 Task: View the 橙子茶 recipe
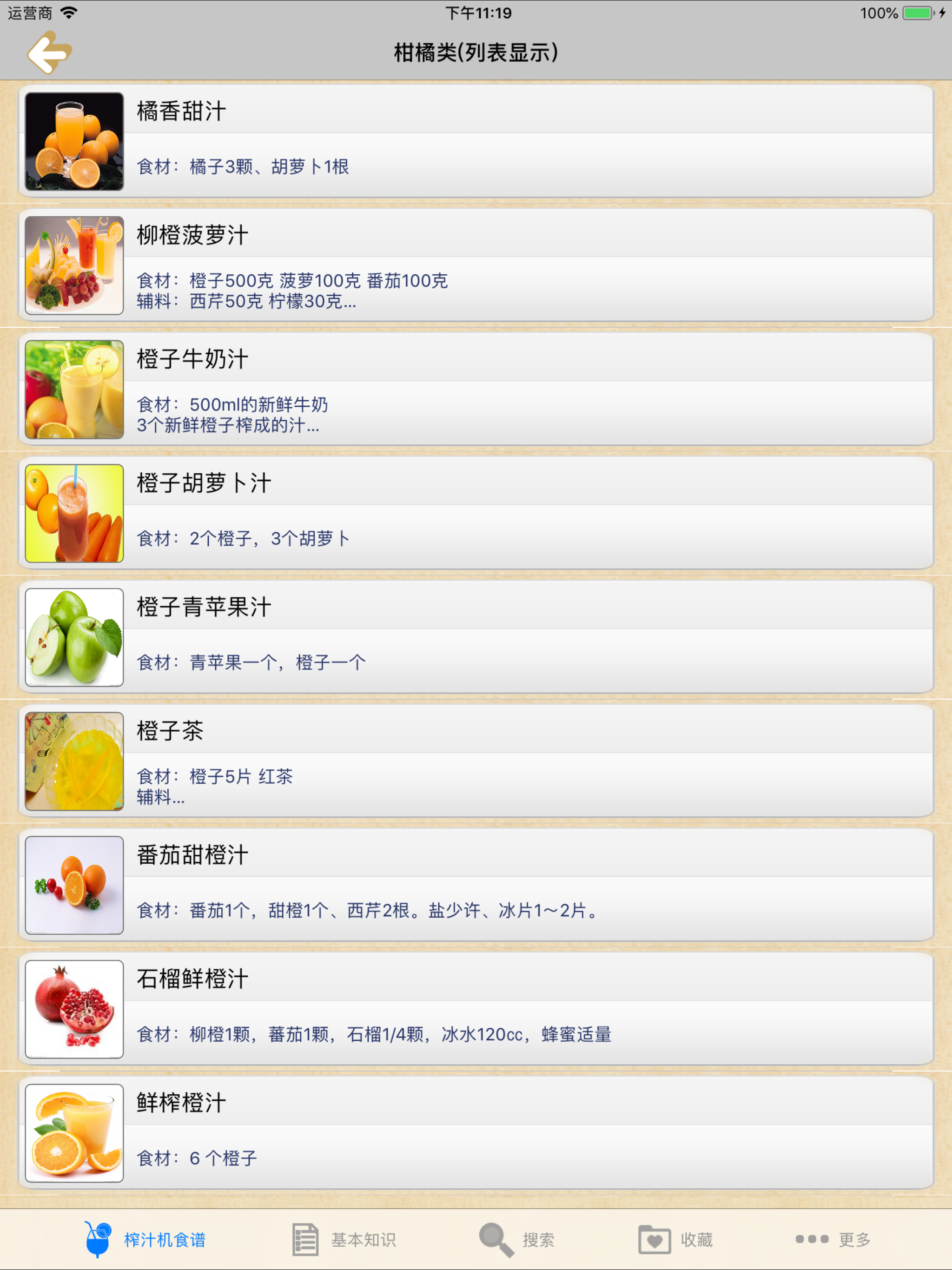[x=476, y=761]
